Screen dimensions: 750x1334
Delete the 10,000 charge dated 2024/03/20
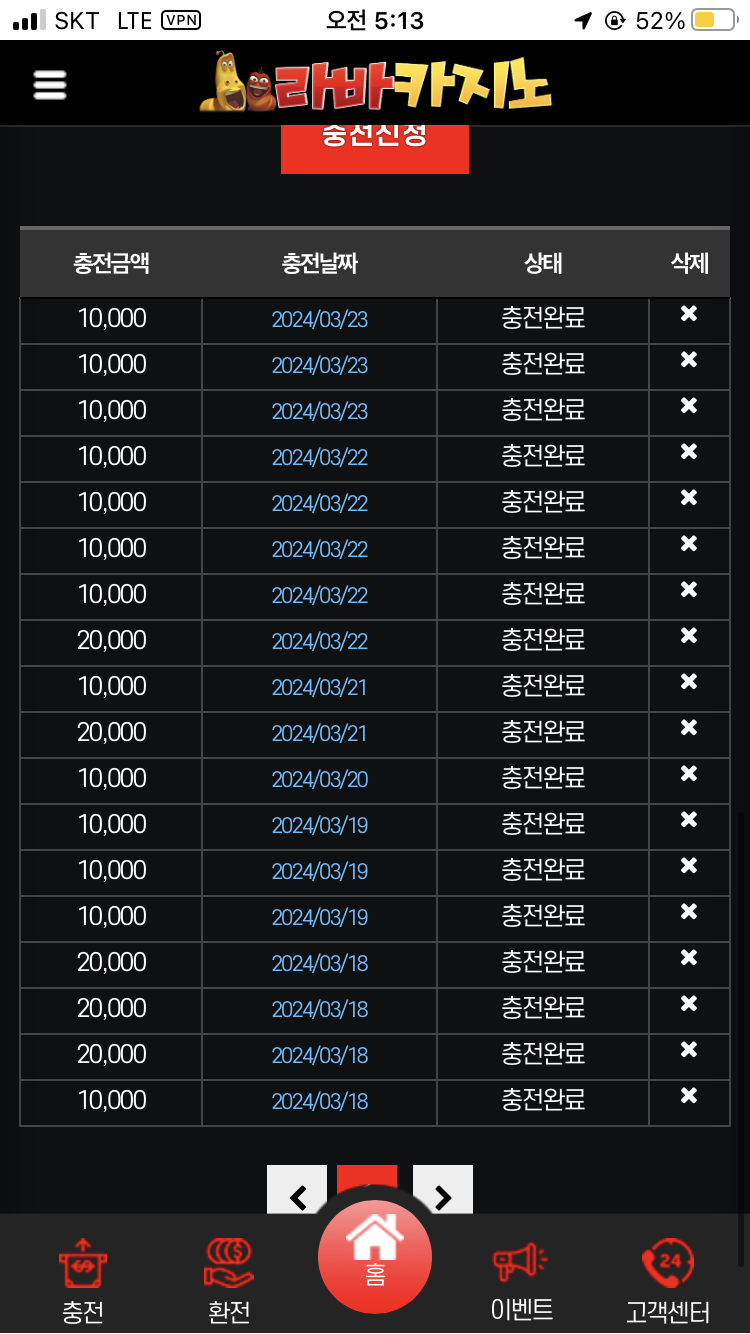pyautogui.click(x=688, y=774)
